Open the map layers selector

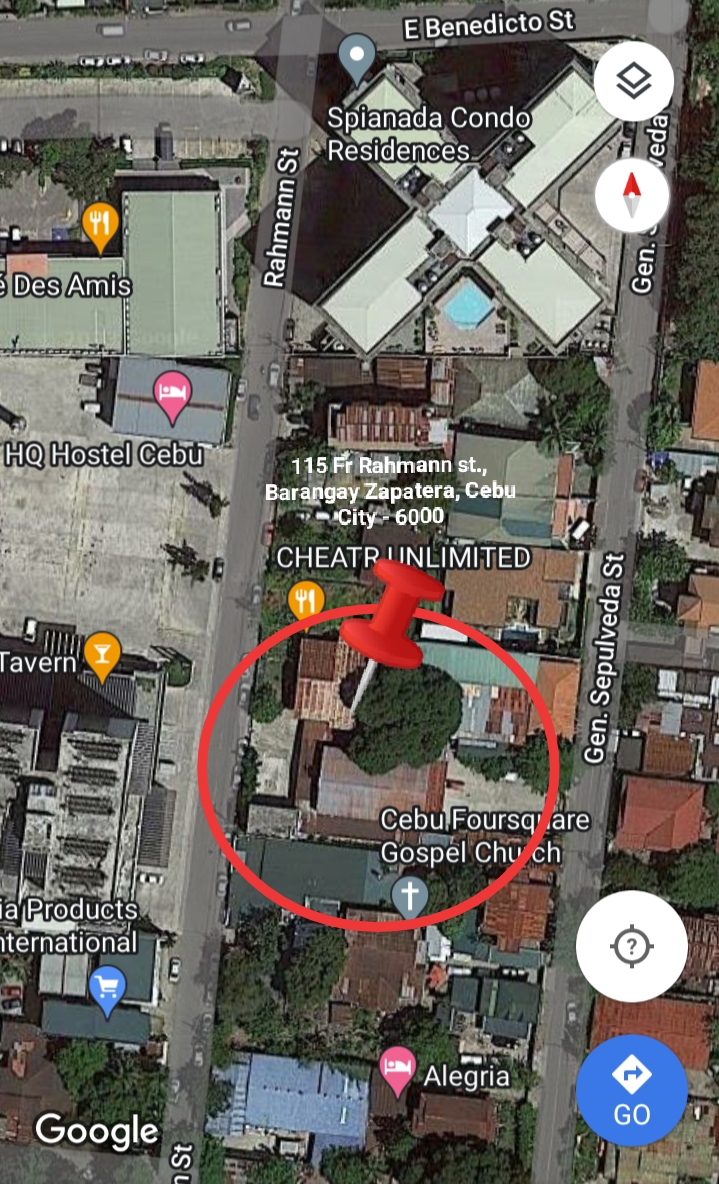click(633, 81)
